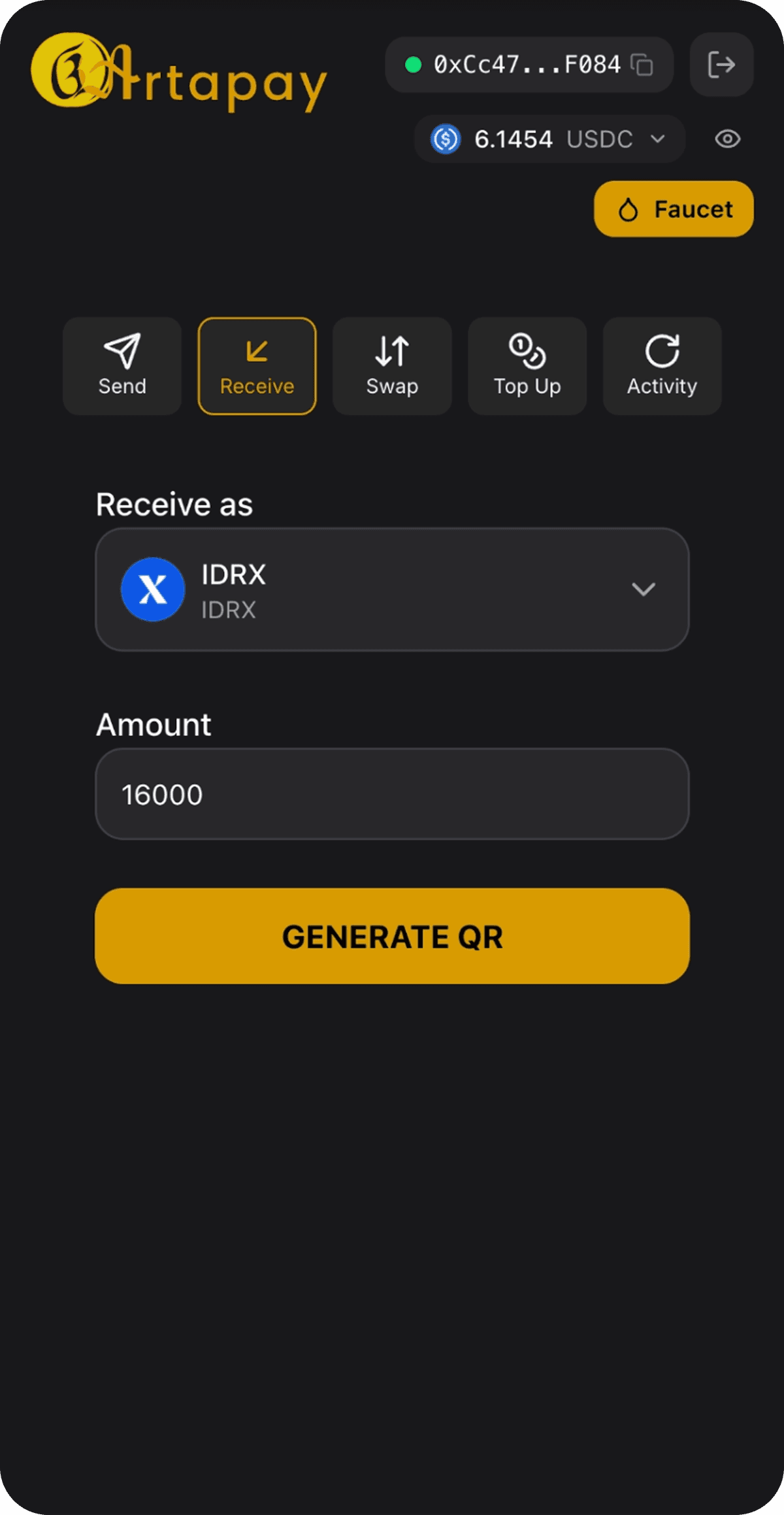Click the USDC coin icon next to balance
784x1515 pixels.
(x=445, y=139)
